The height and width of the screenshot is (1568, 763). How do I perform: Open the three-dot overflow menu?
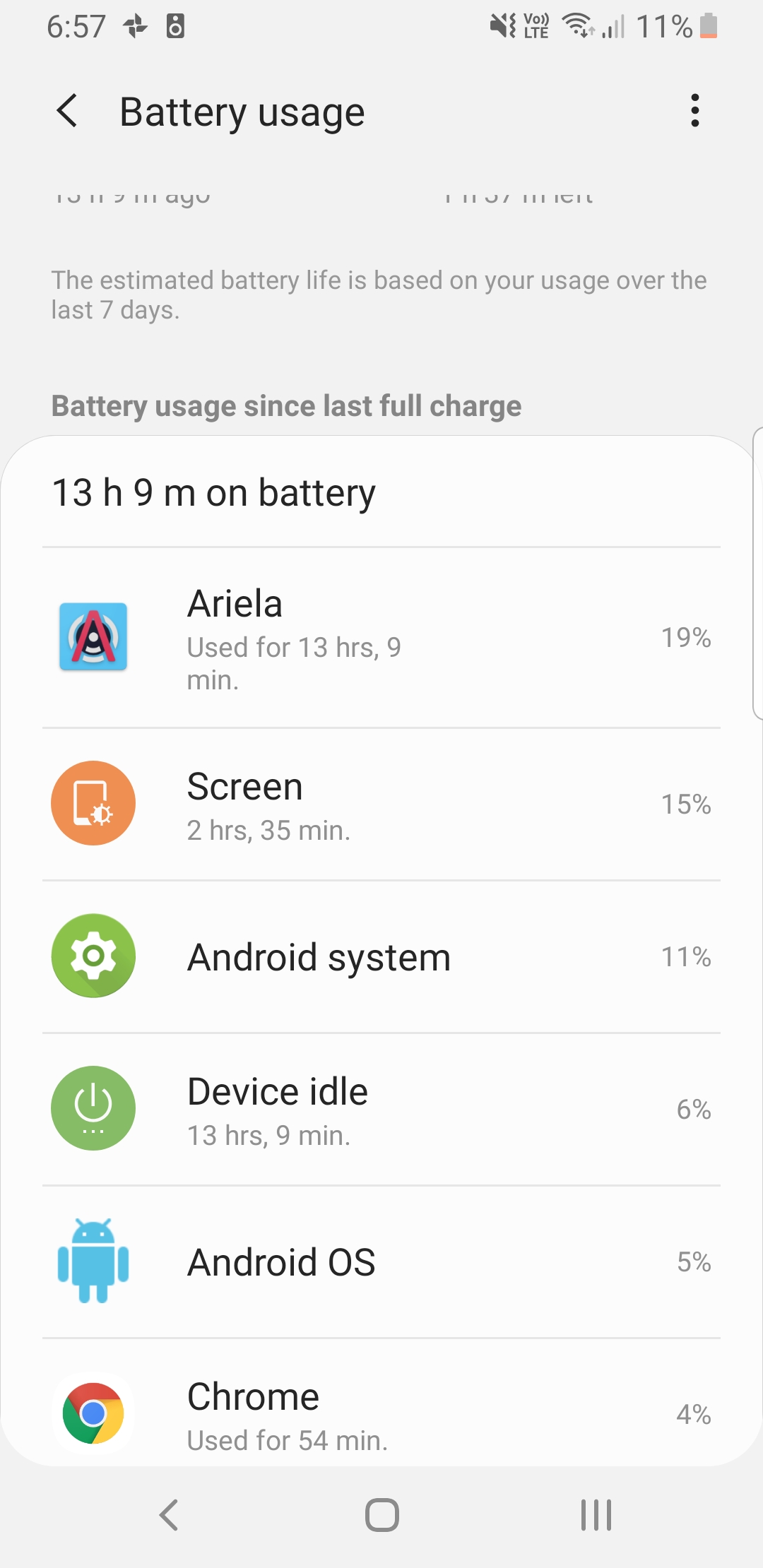coord(695,111)
